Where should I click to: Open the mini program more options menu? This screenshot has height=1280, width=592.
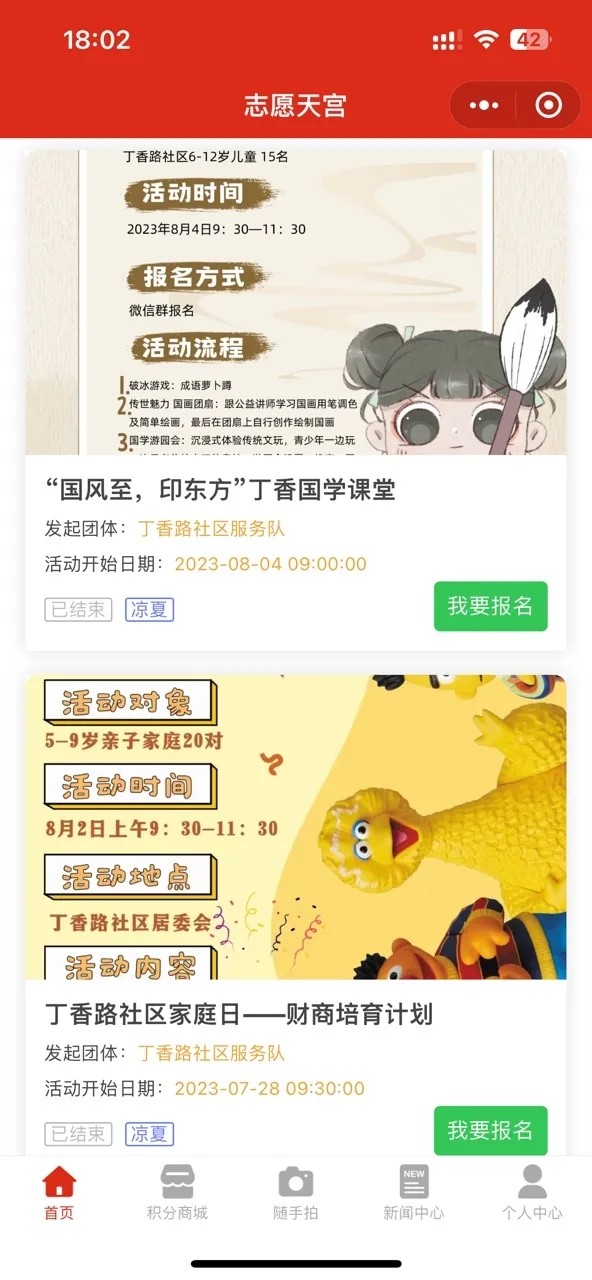pyautogui.click(x=484, y=105)
